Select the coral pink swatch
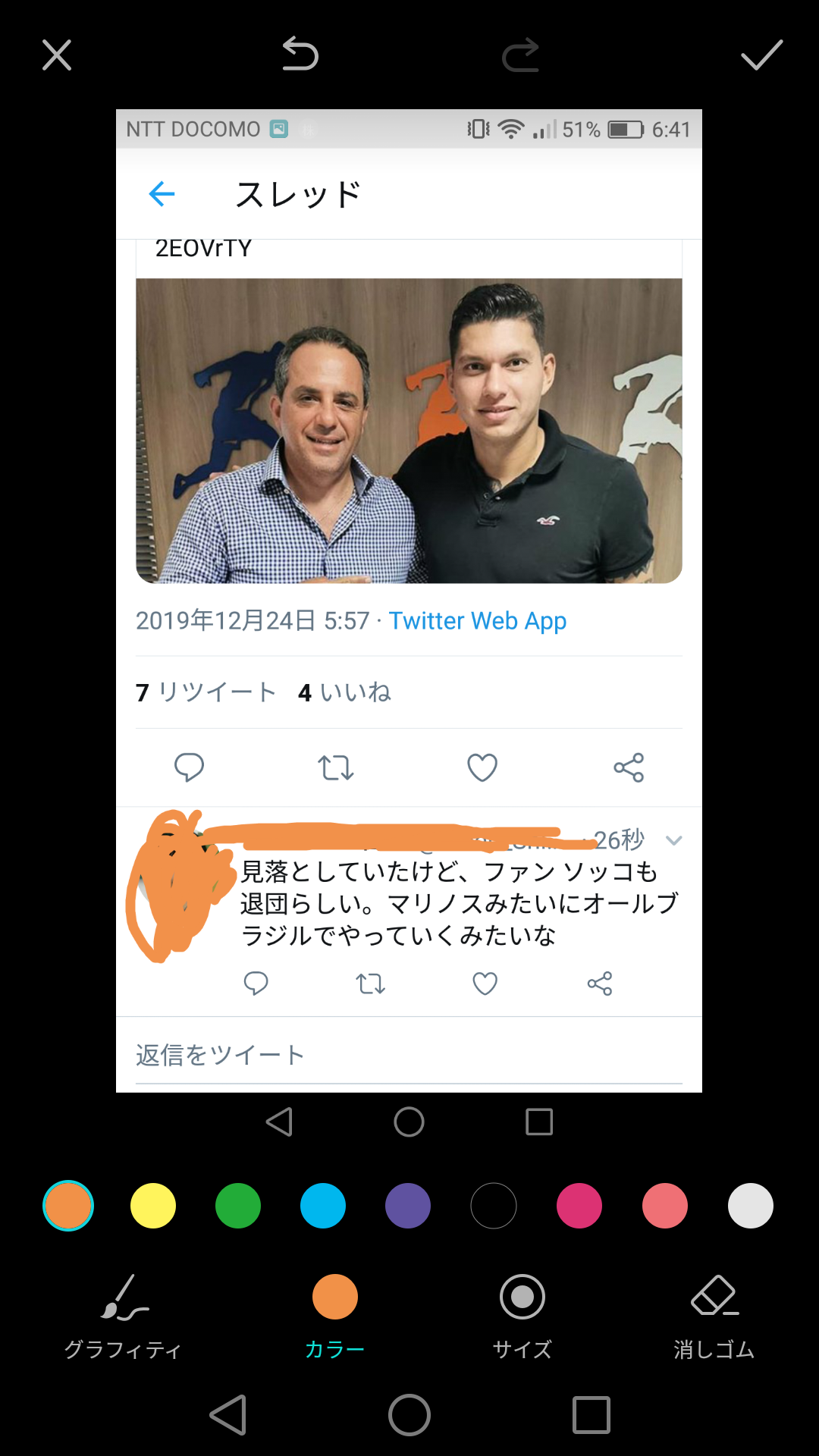 (x=665, y=1206)
